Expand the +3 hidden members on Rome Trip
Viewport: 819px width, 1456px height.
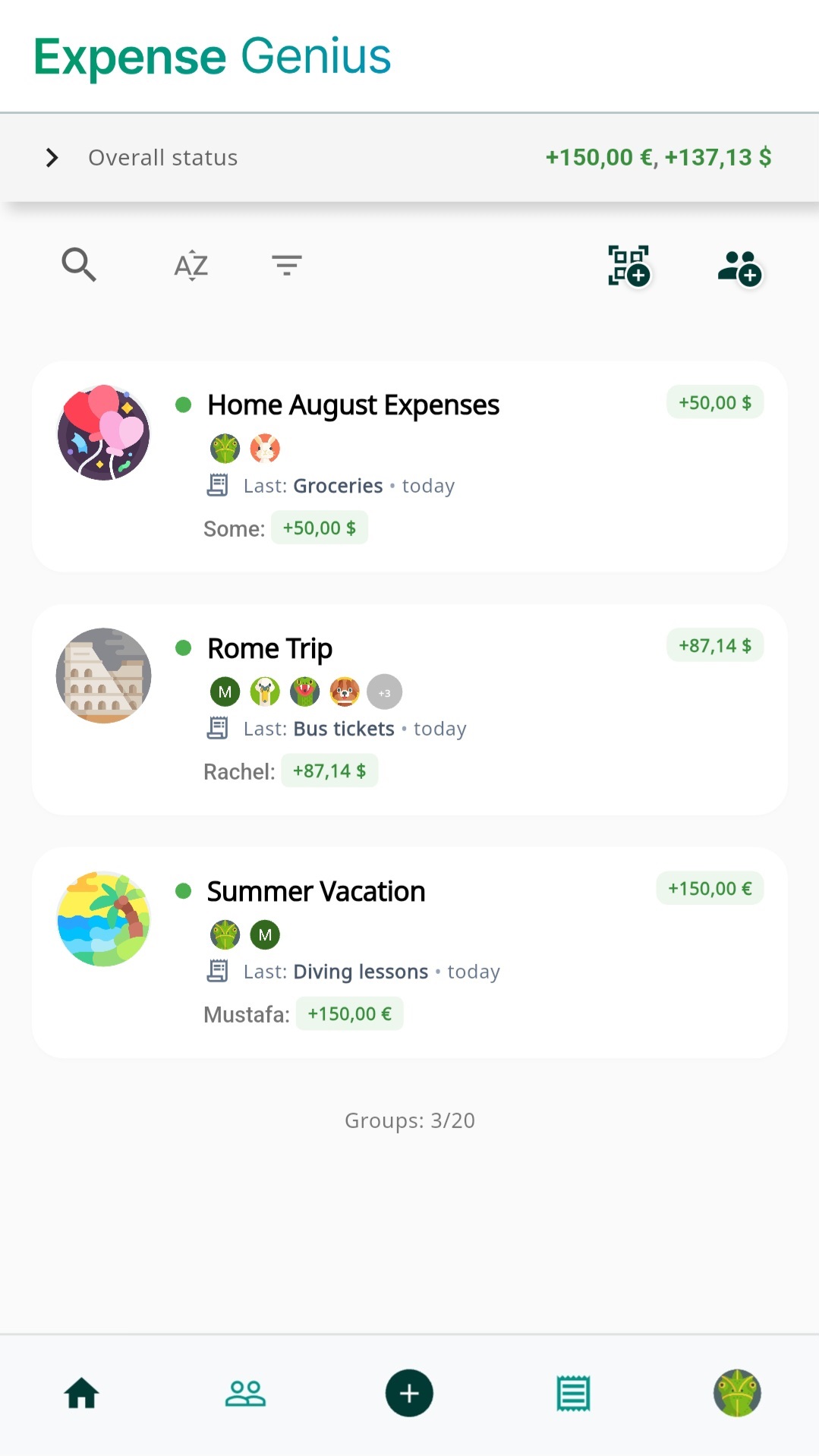click(384, 692)
